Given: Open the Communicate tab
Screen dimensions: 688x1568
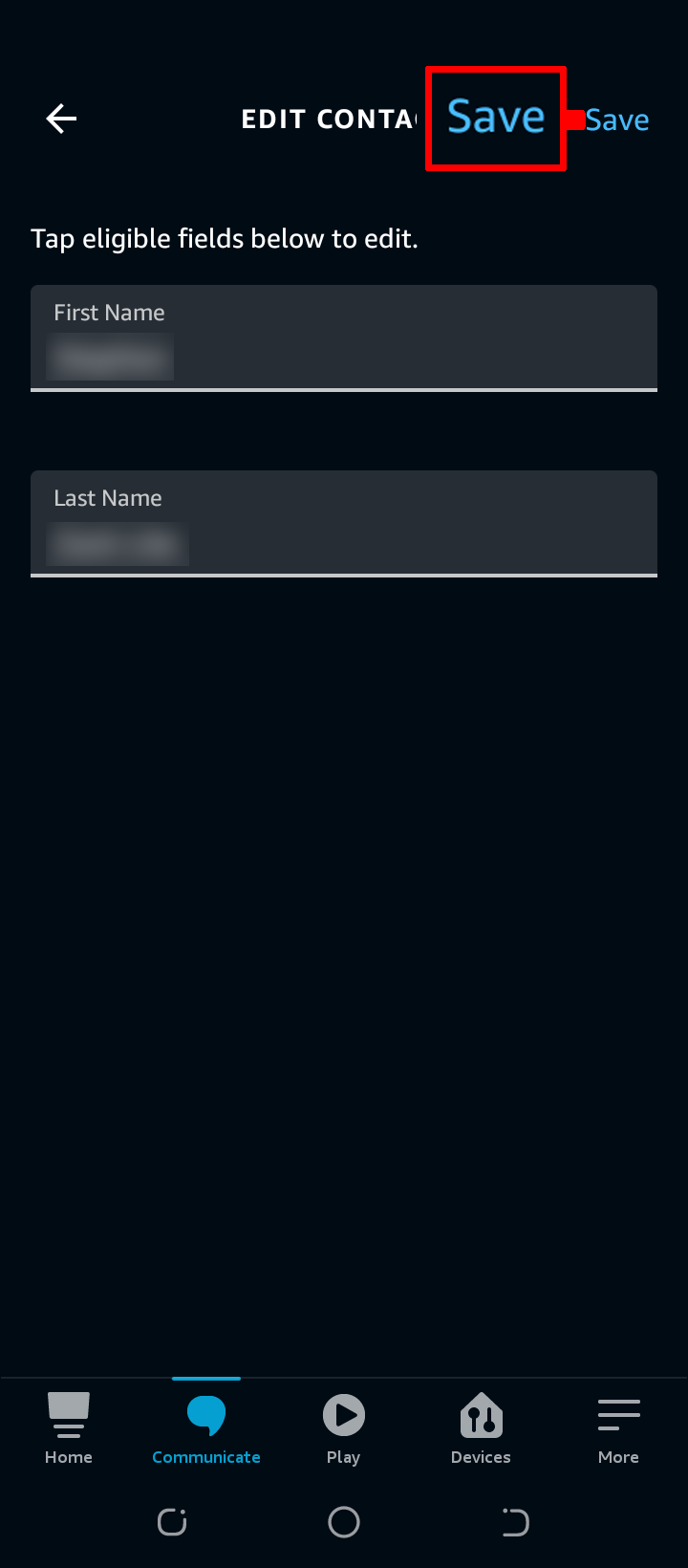Looking at the screenshot, I should point(206,1428).
